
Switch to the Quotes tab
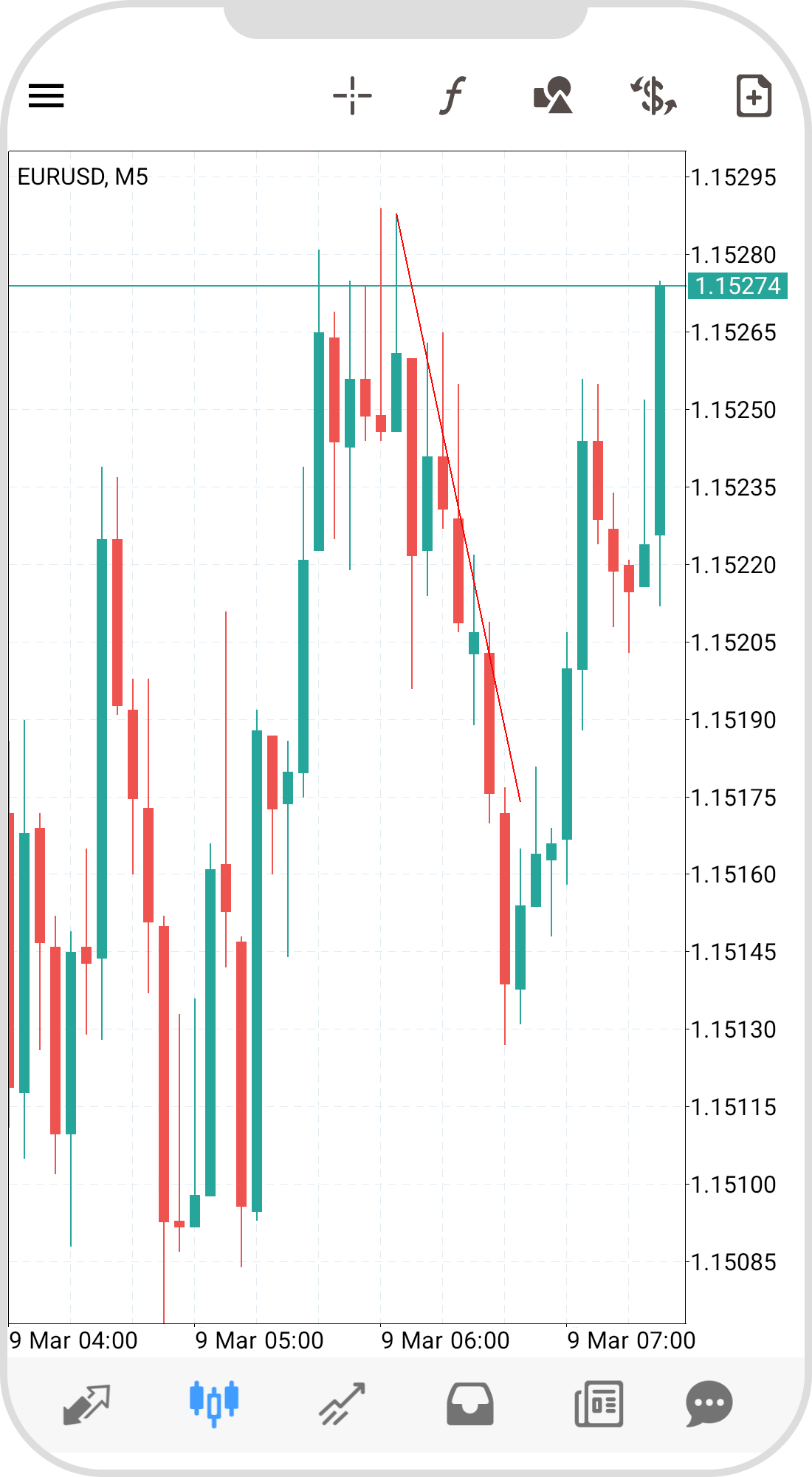click(x=86, y=1403)
